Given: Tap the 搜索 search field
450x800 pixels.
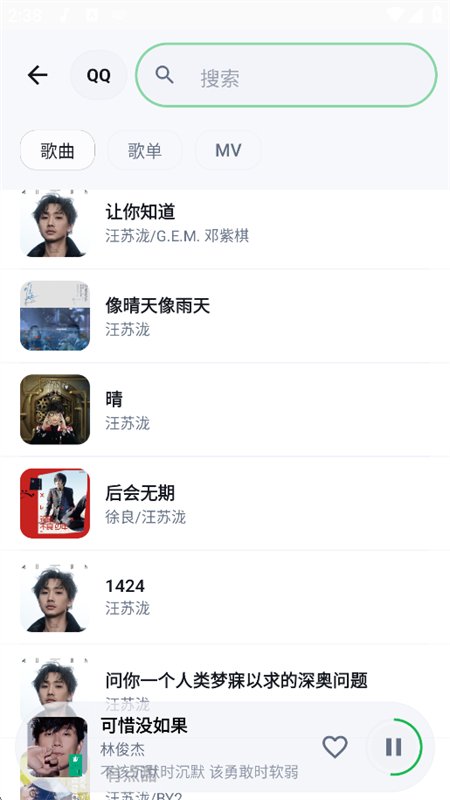Looking at the screenshot, I should click(x=286, y=76).
